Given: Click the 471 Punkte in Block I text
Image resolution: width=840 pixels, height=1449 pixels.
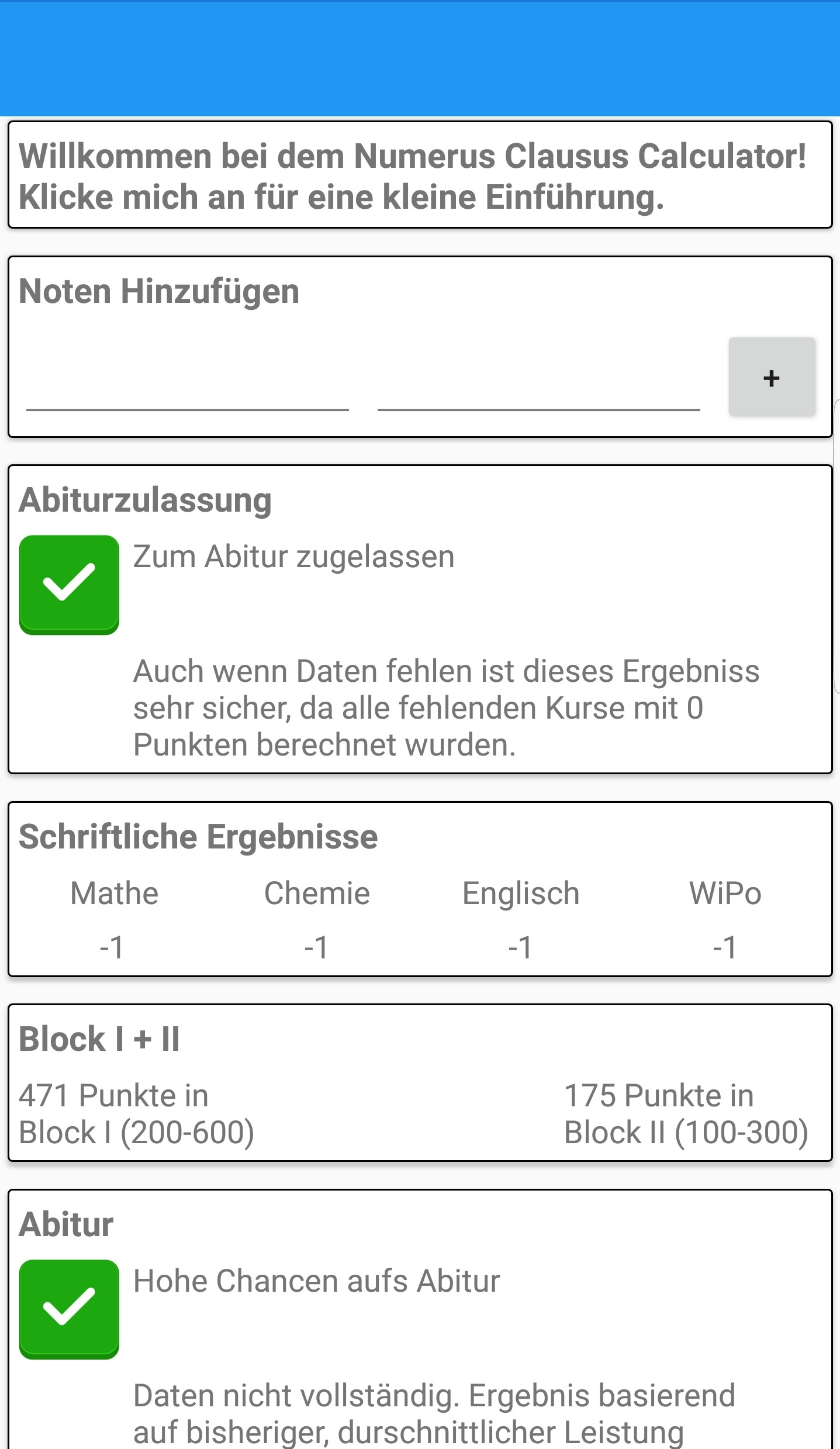Looking at the screenshot, I should tap(137, 1113).
